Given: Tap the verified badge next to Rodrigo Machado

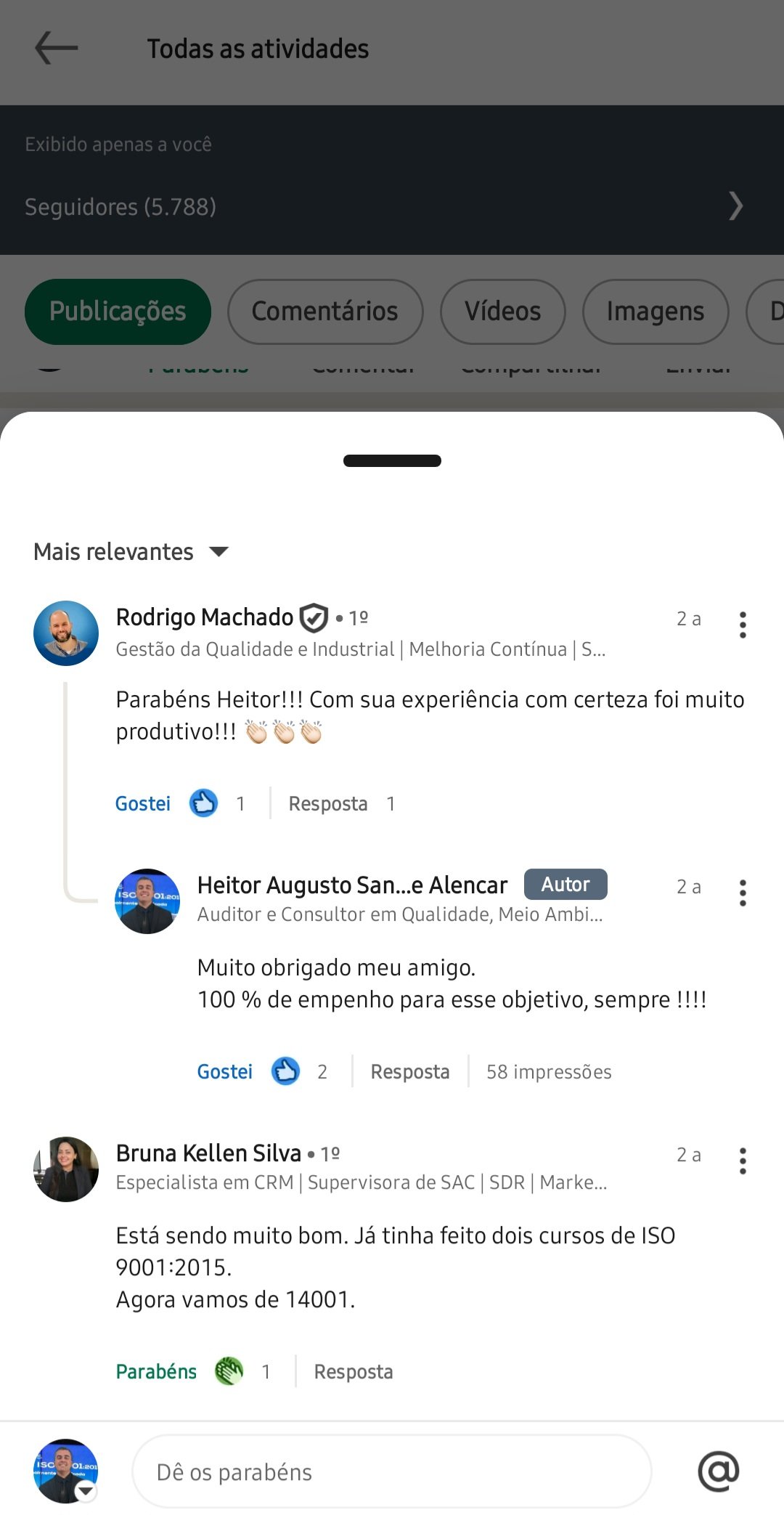Looking at the screenshot, I should point(314,617).
